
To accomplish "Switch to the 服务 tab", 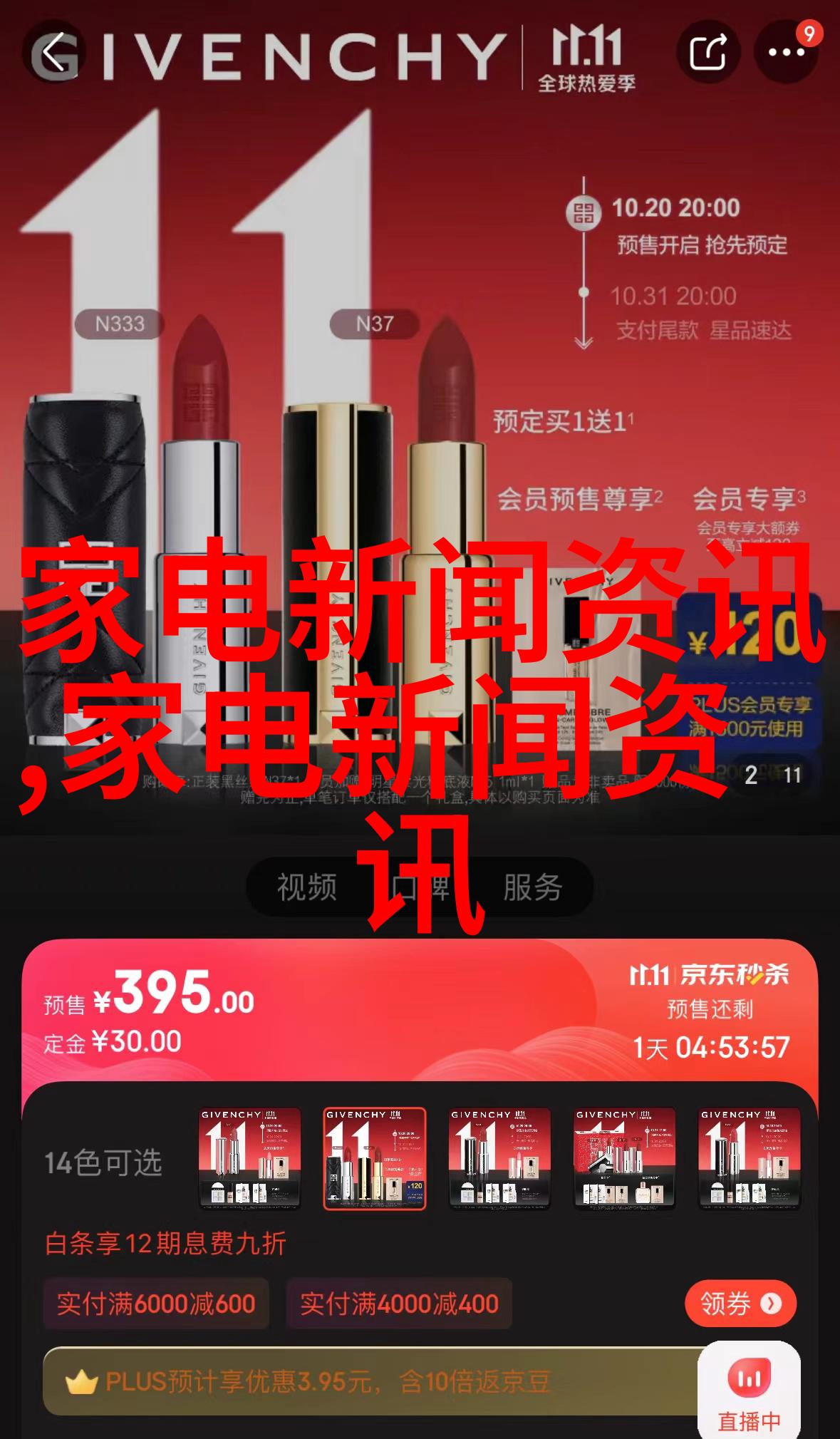I will click(x=532, y=888).
